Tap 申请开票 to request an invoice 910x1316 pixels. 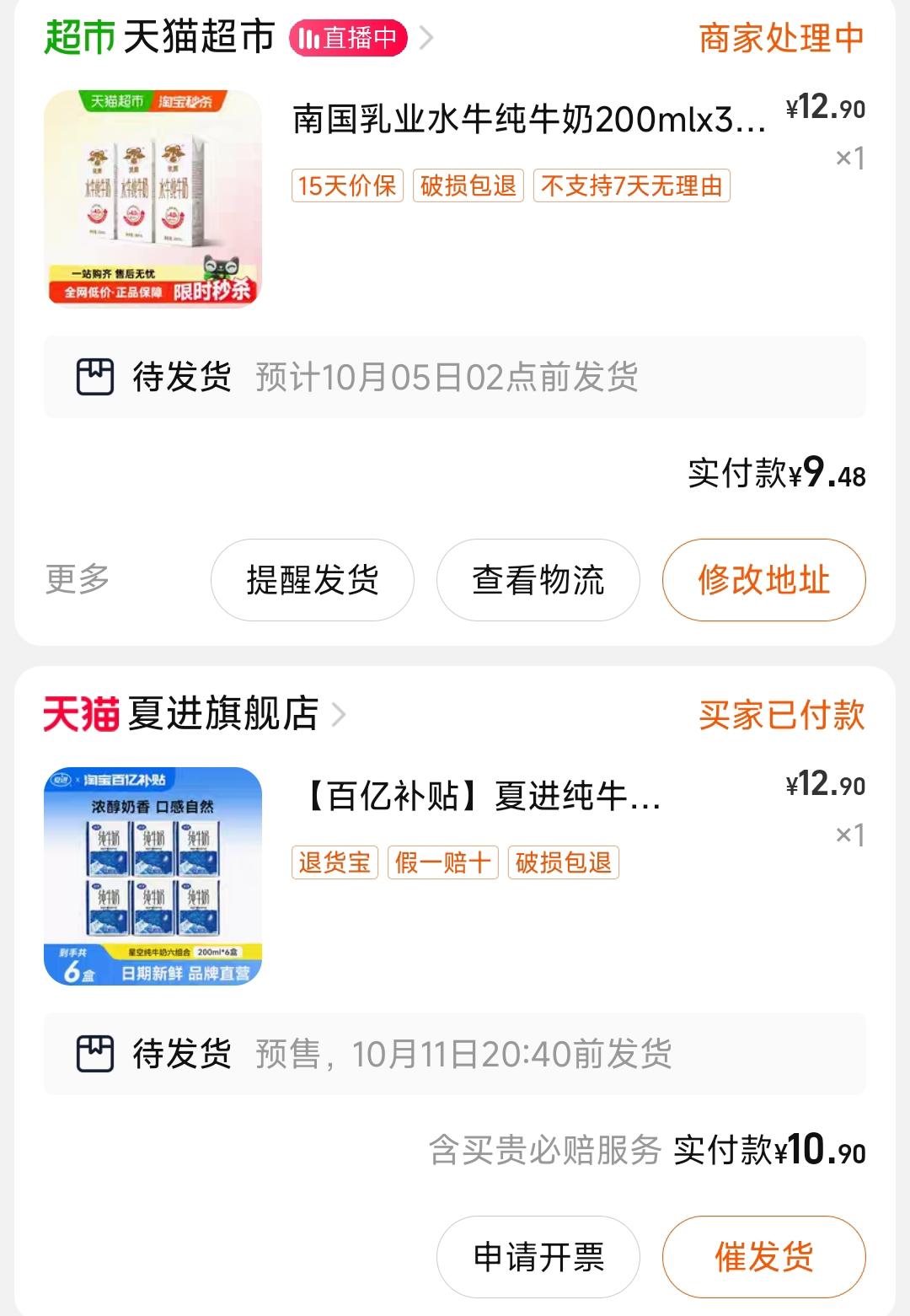[x=538, y=1257]
